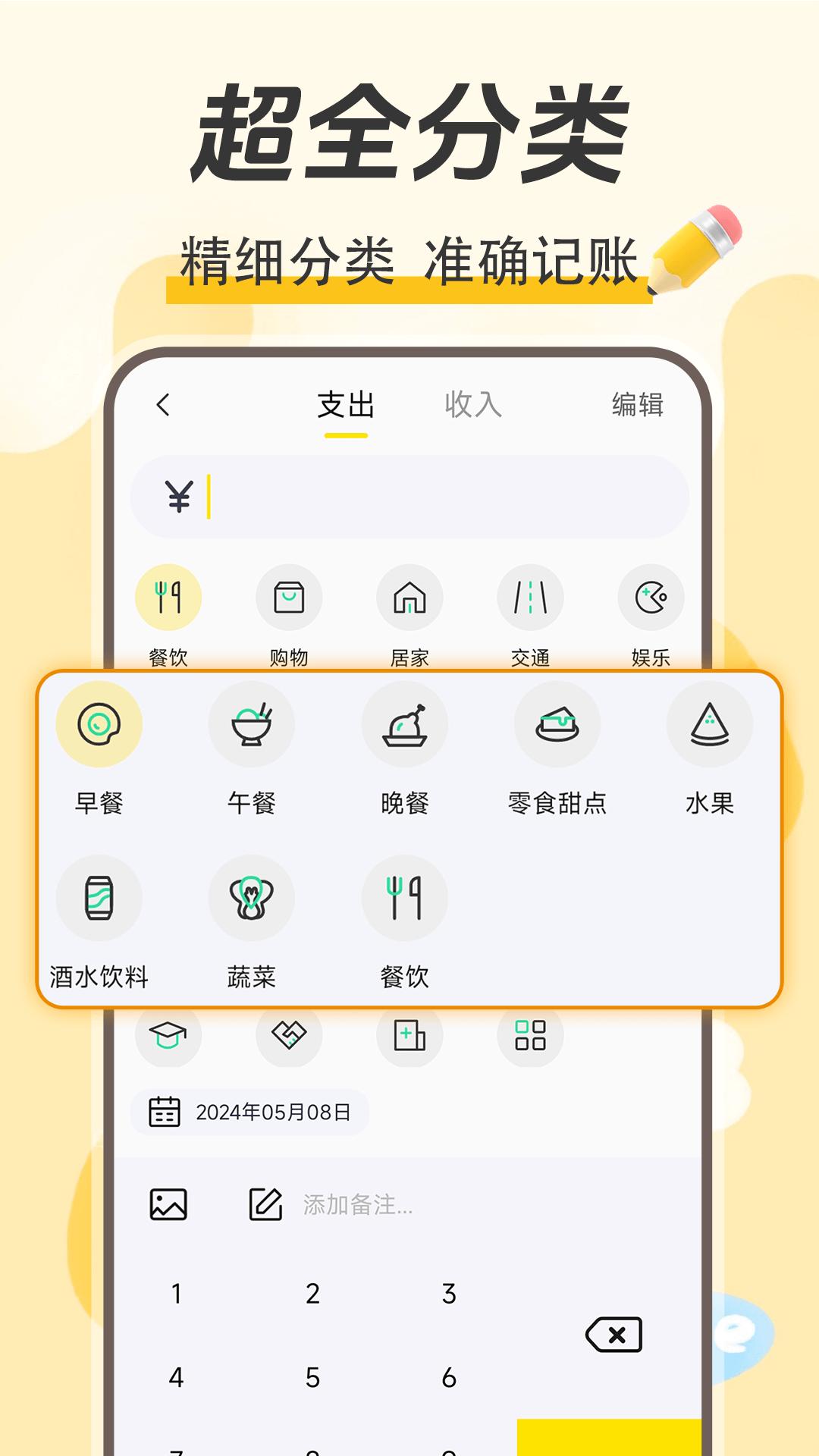Screen dimensions: 819x1456
Task: Select the 居家 home category icon
Action: point(409,598)
